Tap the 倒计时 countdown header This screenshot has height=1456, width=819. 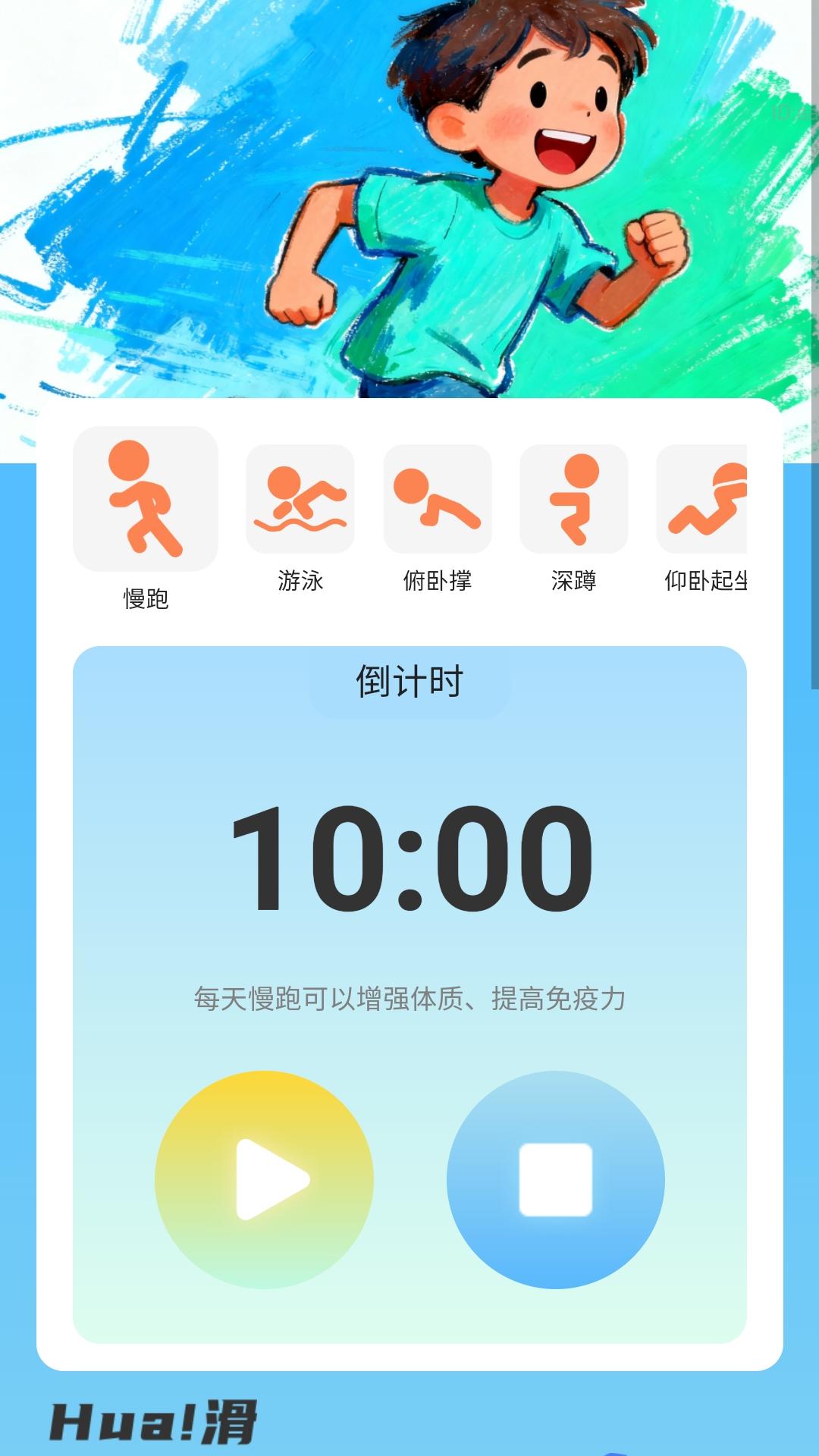click(x=409, y=681)
